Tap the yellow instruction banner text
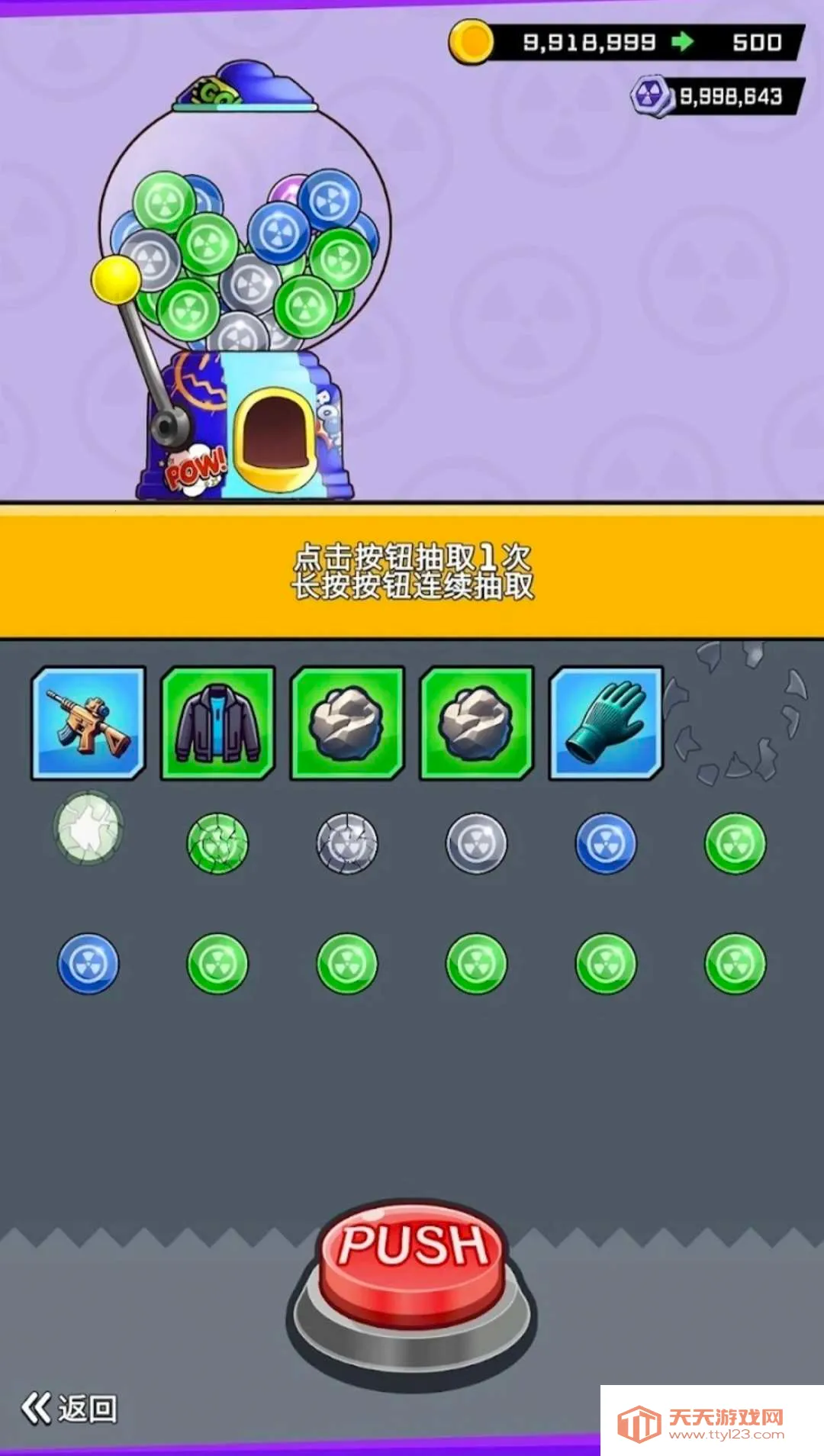The width and height of the screenshot is (824, 1456). pyautogui.click(x=412, y=569)
